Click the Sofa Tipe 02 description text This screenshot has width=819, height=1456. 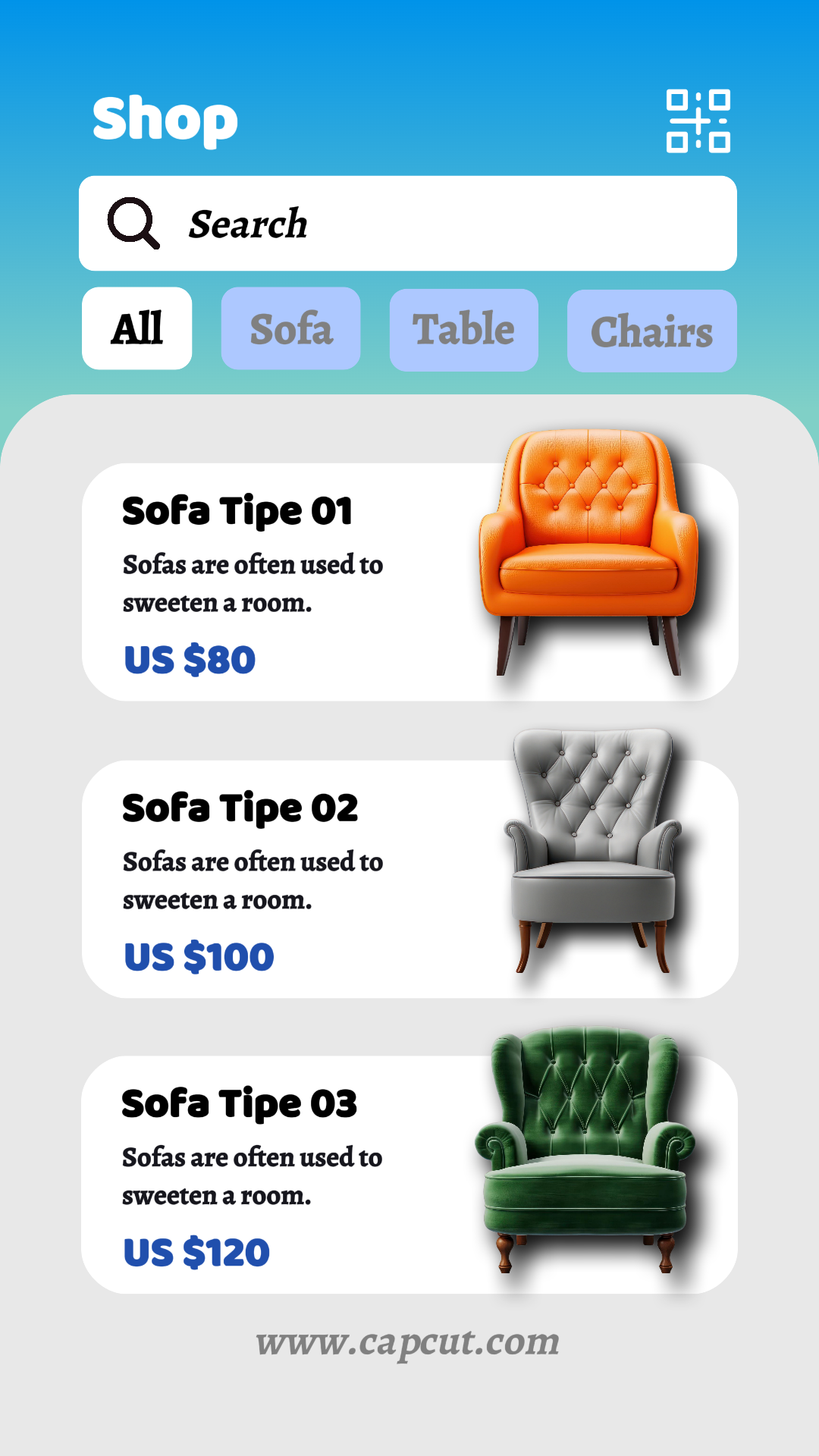click(x=254, y=881)
